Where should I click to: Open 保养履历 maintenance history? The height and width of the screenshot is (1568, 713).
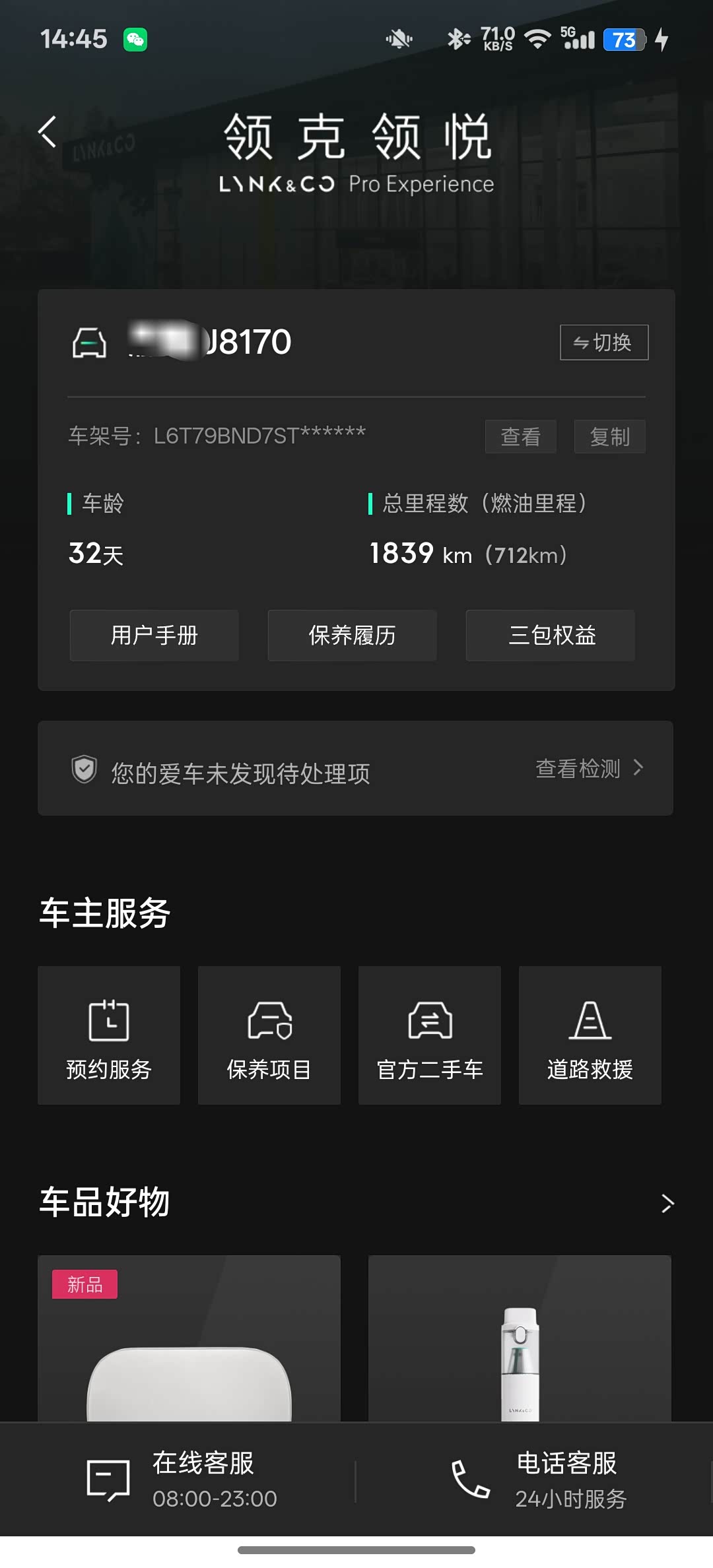pyautogui.click(x=352, y=636)
